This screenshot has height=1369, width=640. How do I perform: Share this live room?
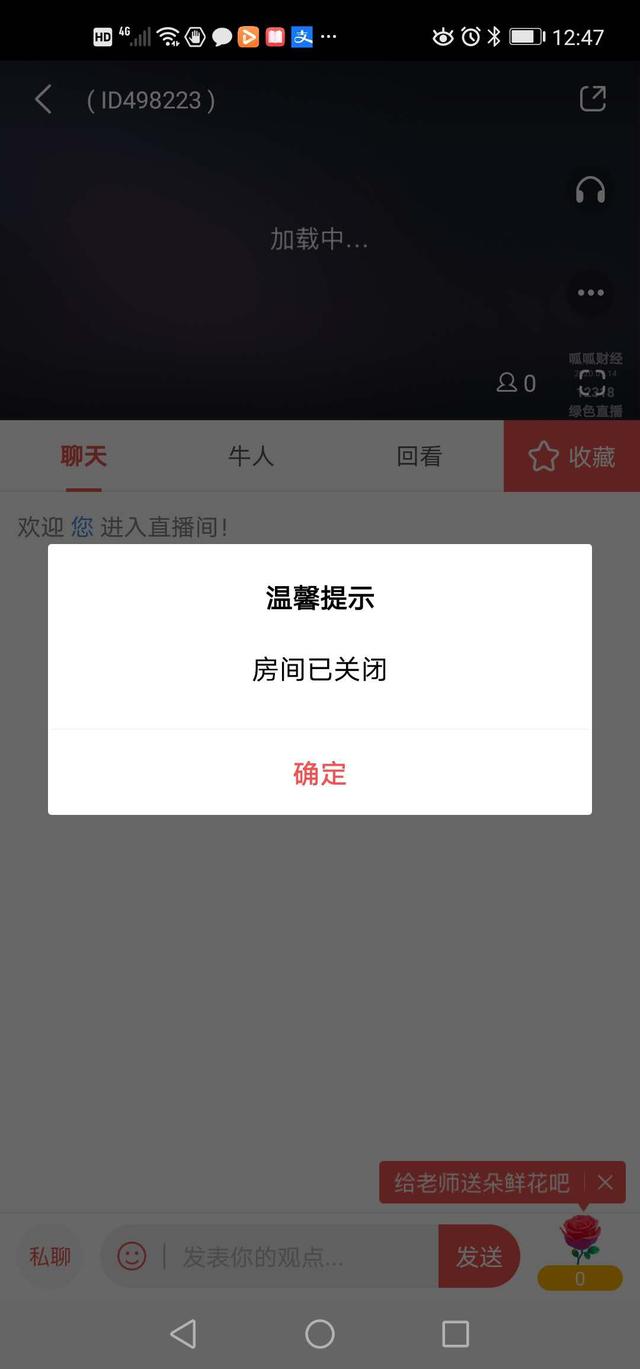tap(592, 98)
